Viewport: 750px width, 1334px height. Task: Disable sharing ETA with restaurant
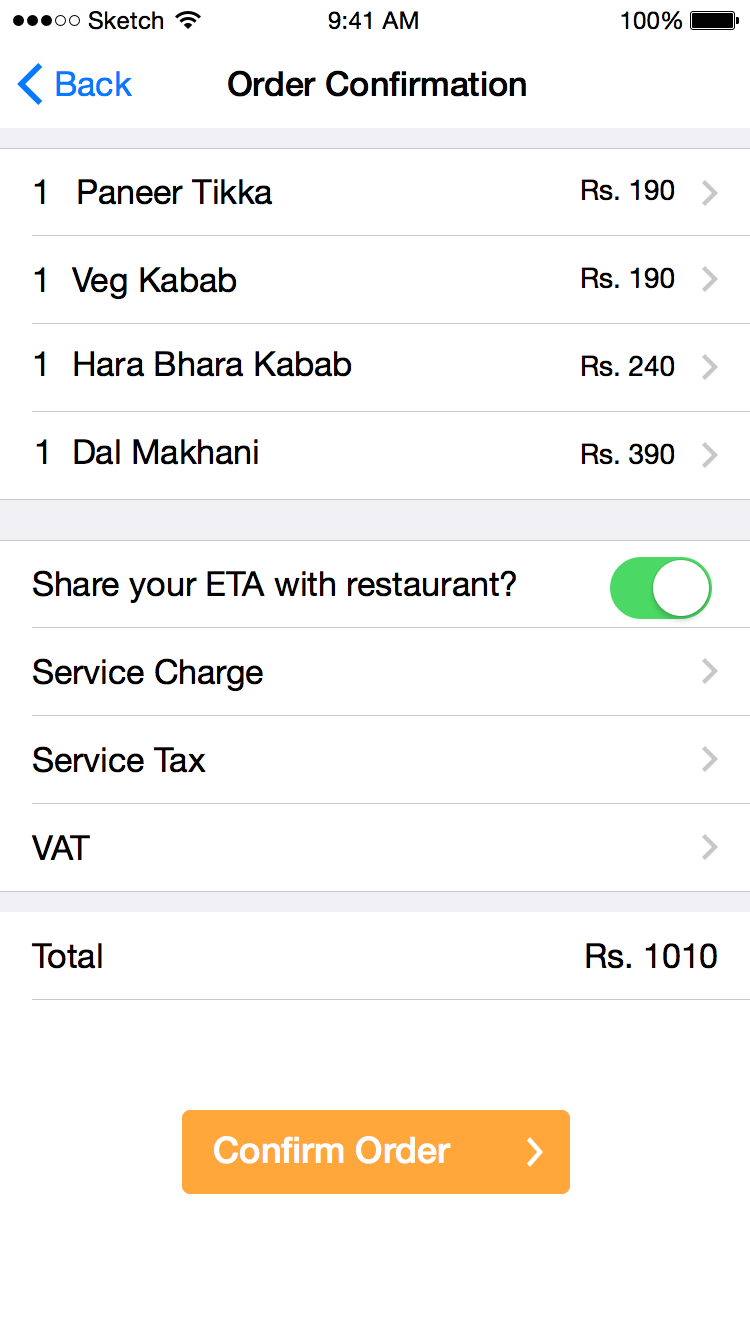pyautogui.click(x=660, y=588)
